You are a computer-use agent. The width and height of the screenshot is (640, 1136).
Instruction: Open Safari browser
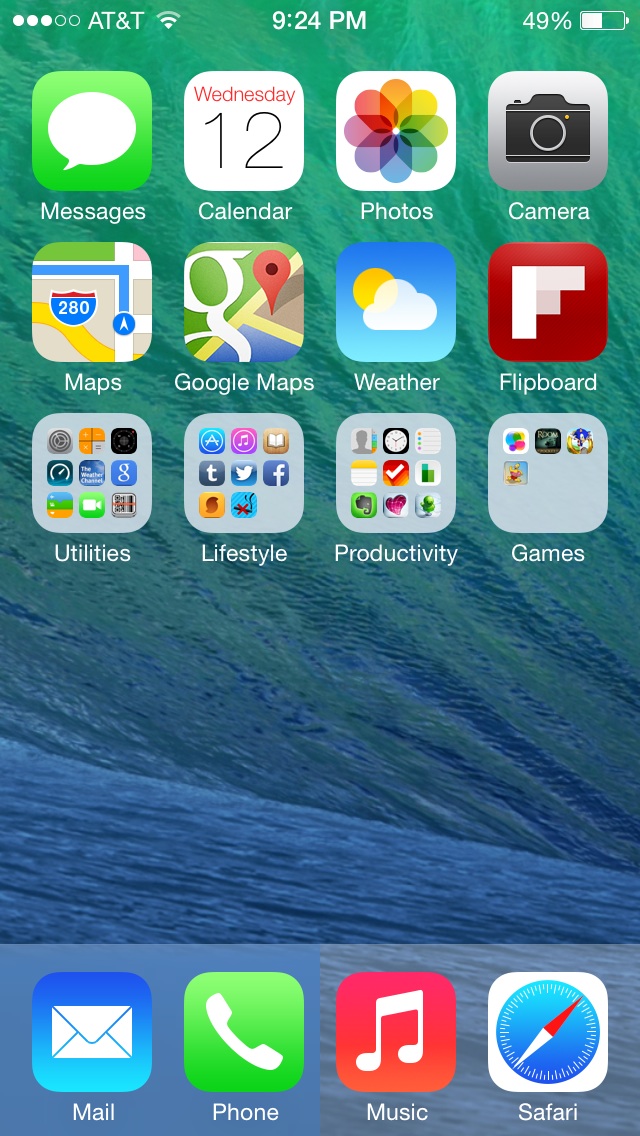(x=548, y=1032)
